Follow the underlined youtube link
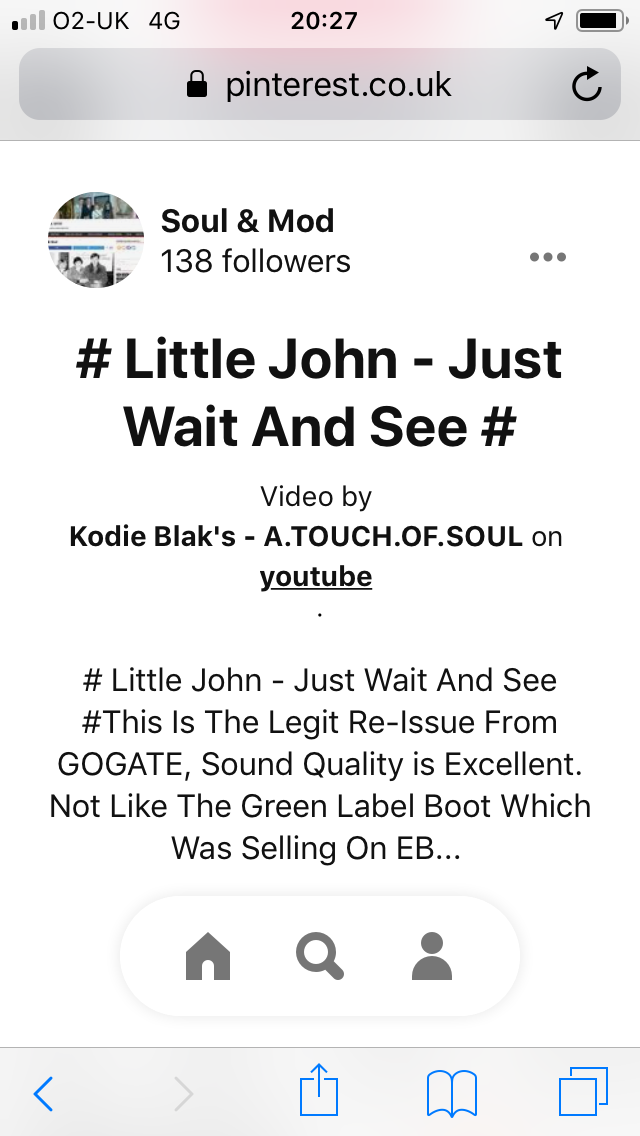The image size is (640, 1136). (316, 577)
